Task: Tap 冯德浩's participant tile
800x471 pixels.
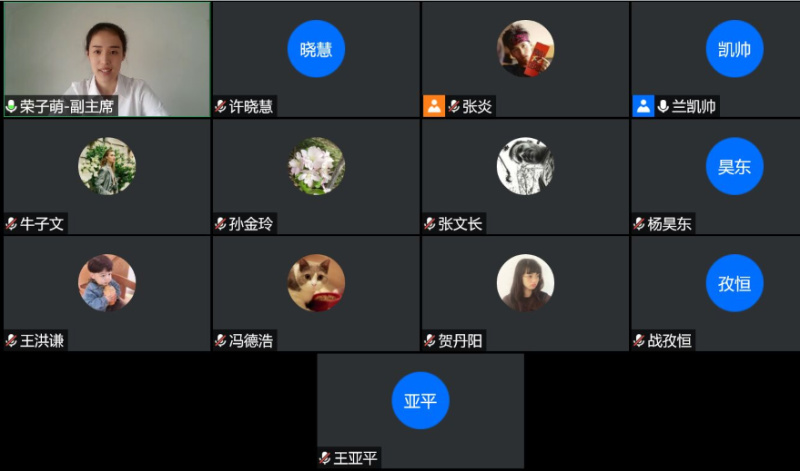Action: (316, 292)
